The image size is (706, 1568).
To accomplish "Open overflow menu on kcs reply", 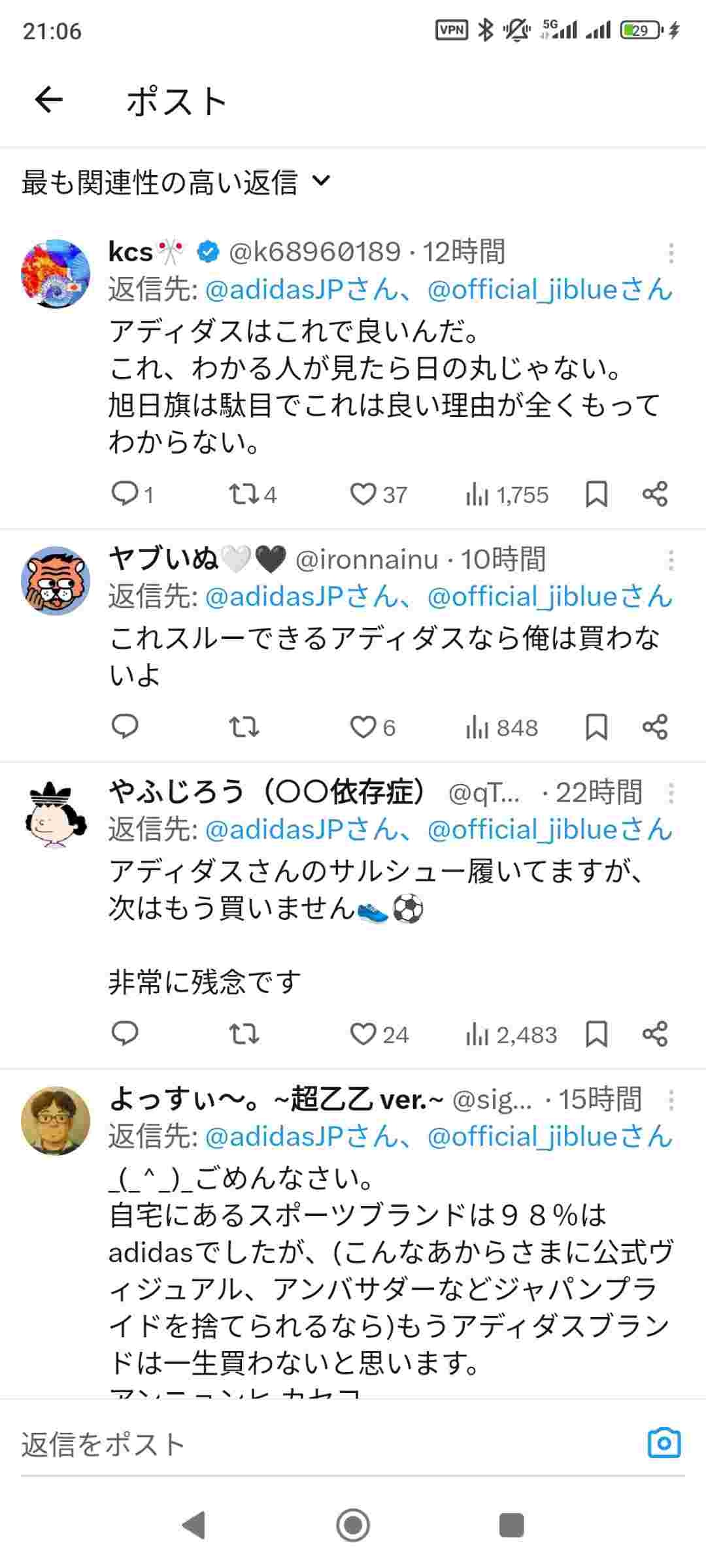I will point(671,253).
